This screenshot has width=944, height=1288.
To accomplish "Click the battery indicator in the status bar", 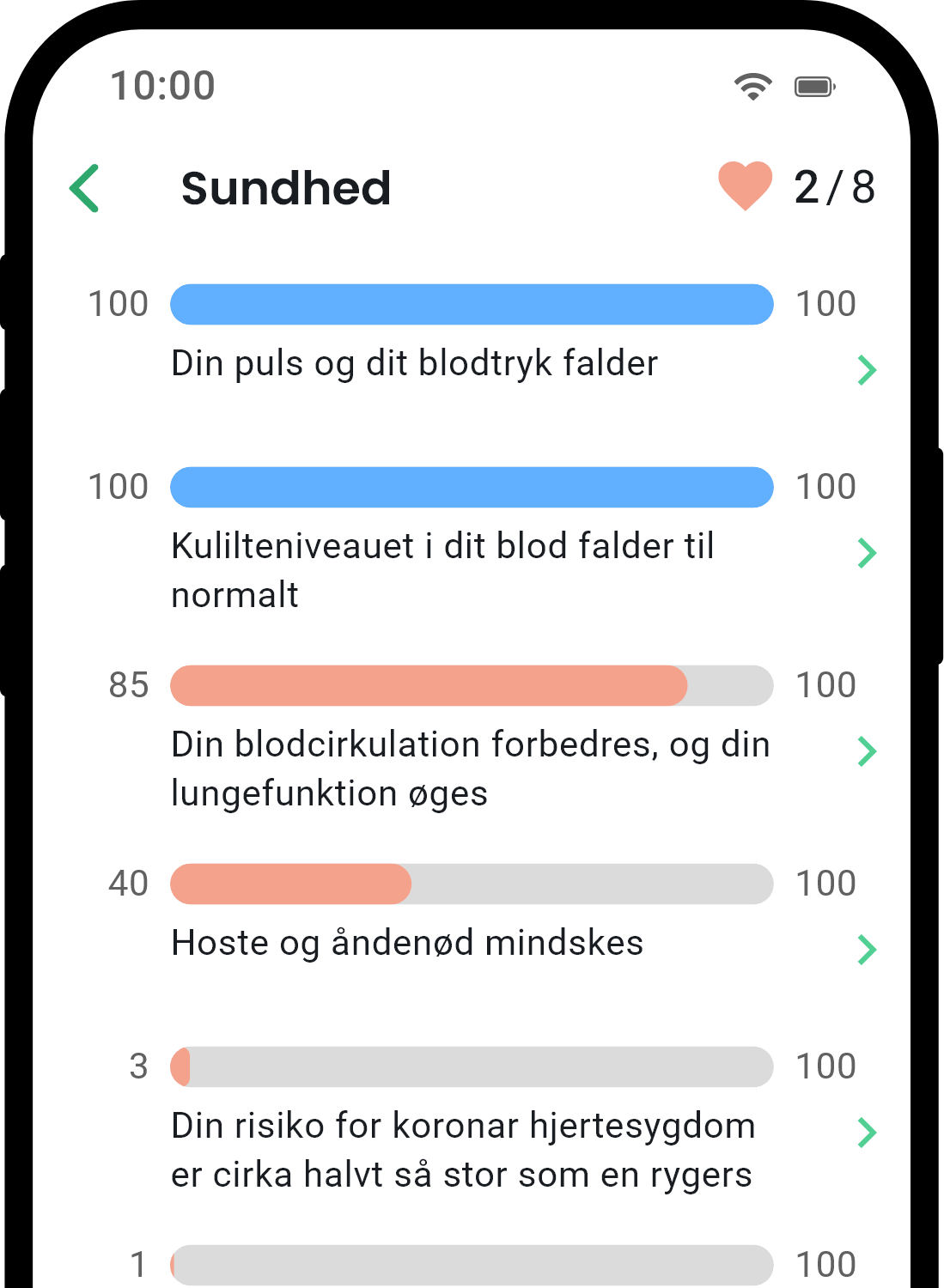I will (x=814, y=86).
